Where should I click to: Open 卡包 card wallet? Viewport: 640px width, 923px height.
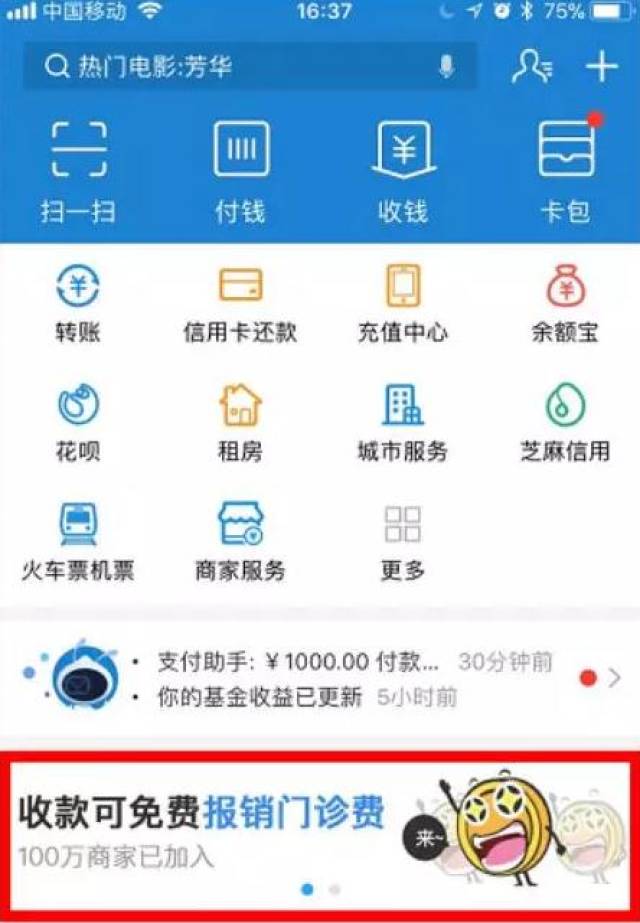click(x=566, y=170)
